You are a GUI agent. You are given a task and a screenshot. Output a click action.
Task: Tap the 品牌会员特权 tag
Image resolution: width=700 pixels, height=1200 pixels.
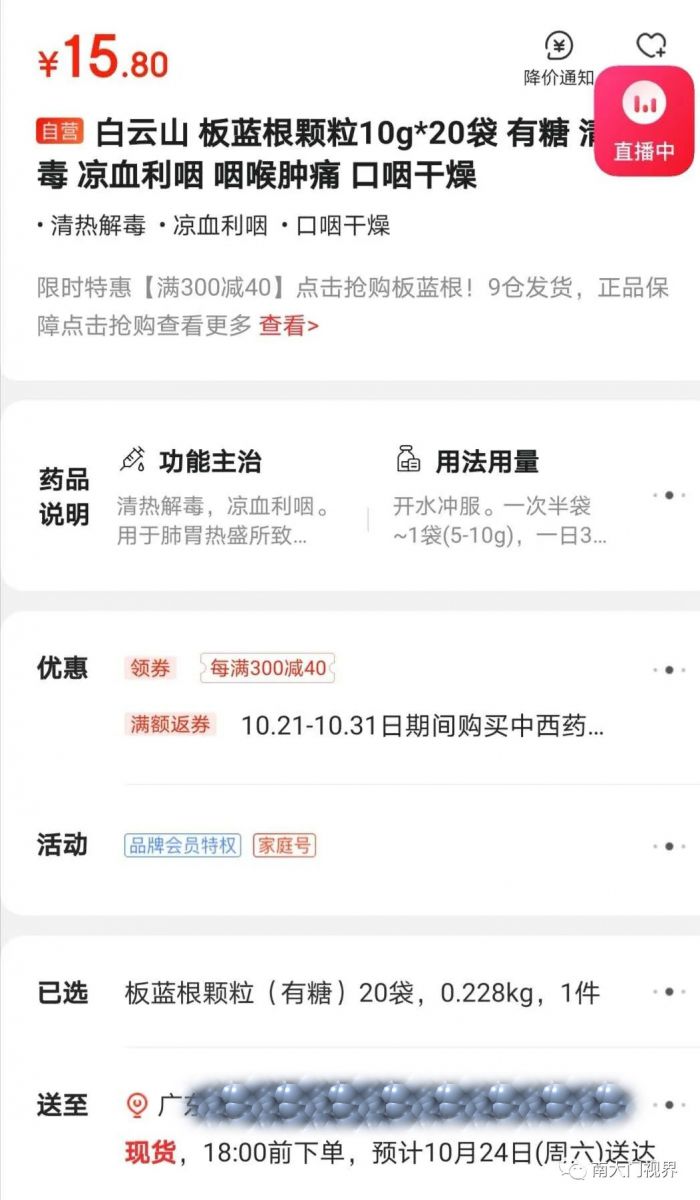coord(183,845)
